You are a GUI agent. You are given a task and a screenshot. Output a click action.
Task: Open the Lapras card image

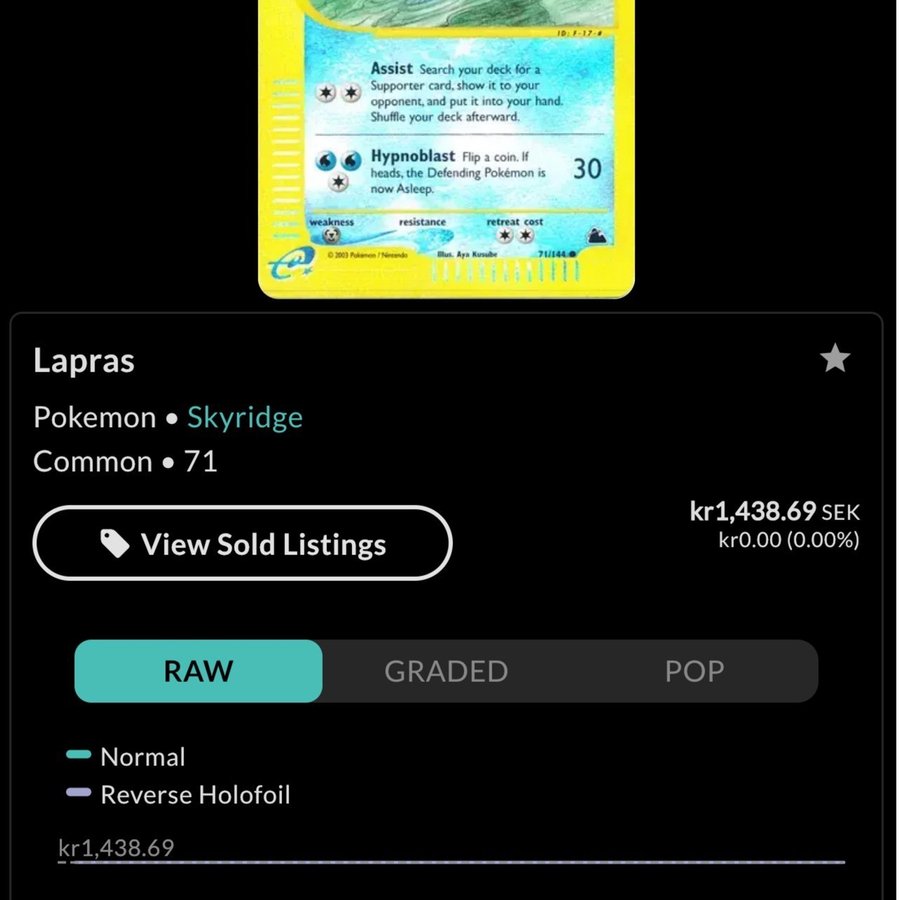tap(446, 150)
